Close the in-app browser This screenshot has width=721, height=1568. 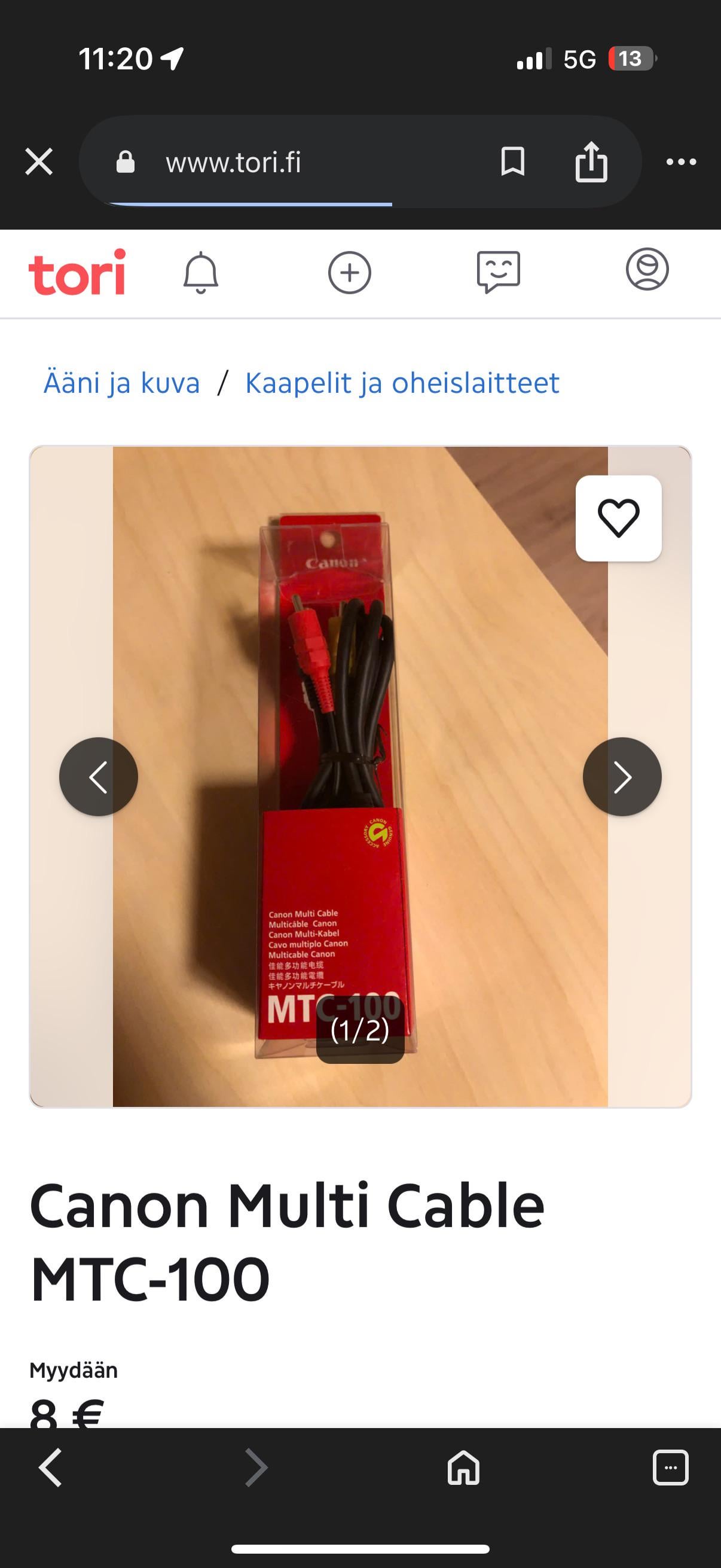point(39,162)
